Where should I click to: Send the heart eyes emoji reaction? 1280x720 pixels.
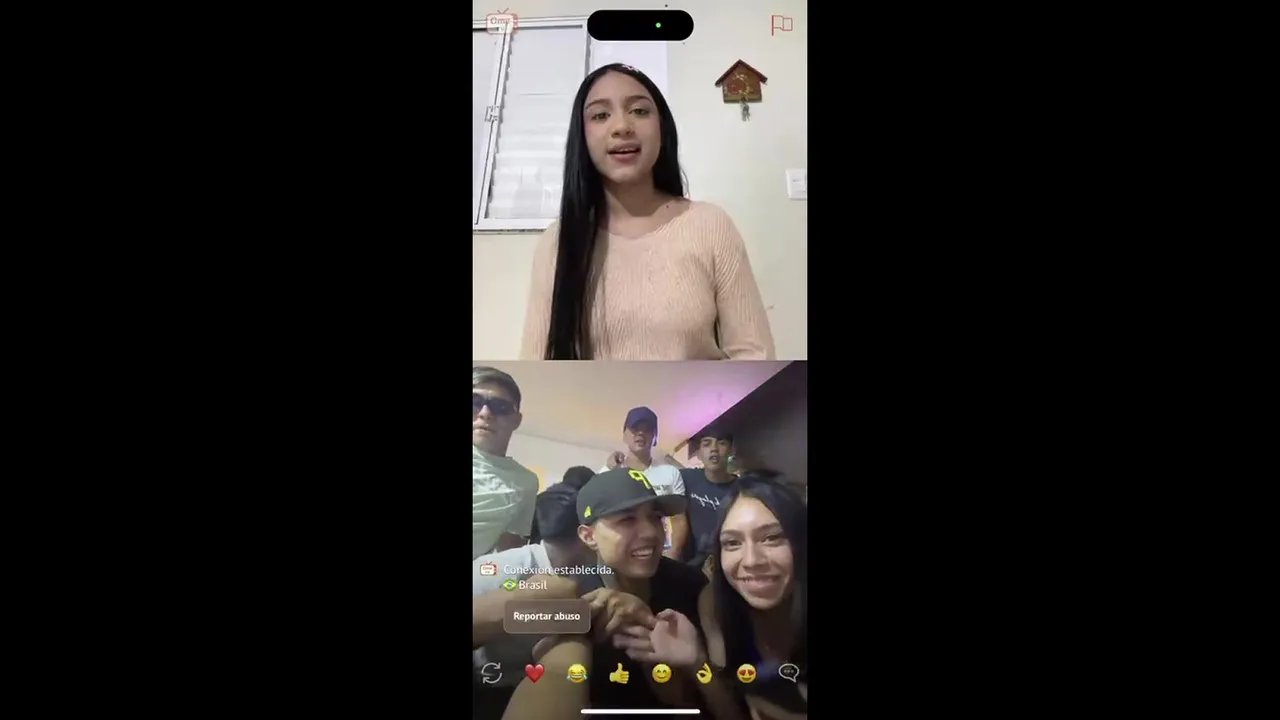click(746, 673)
